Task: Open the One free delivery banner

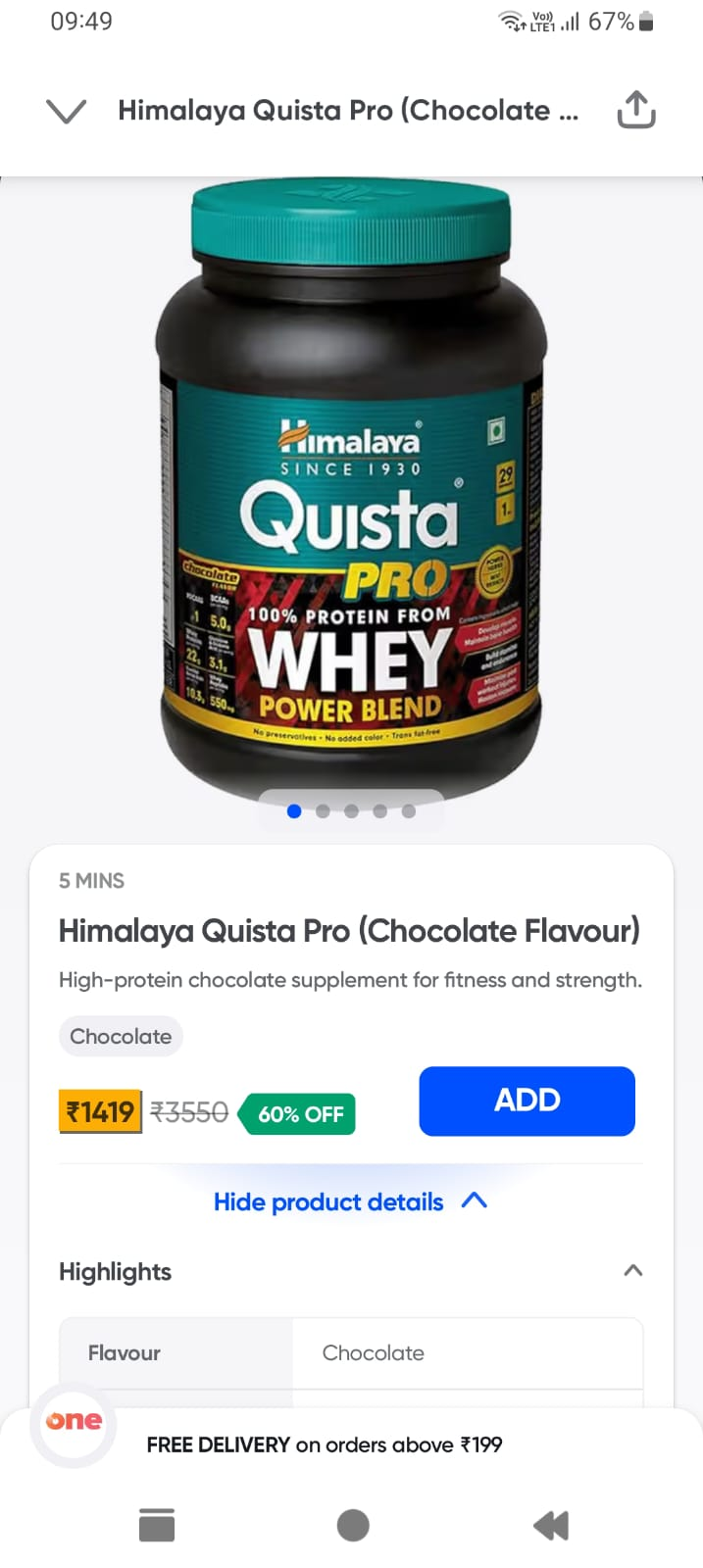Action: pyautogui.click(x=324, y=1444)
